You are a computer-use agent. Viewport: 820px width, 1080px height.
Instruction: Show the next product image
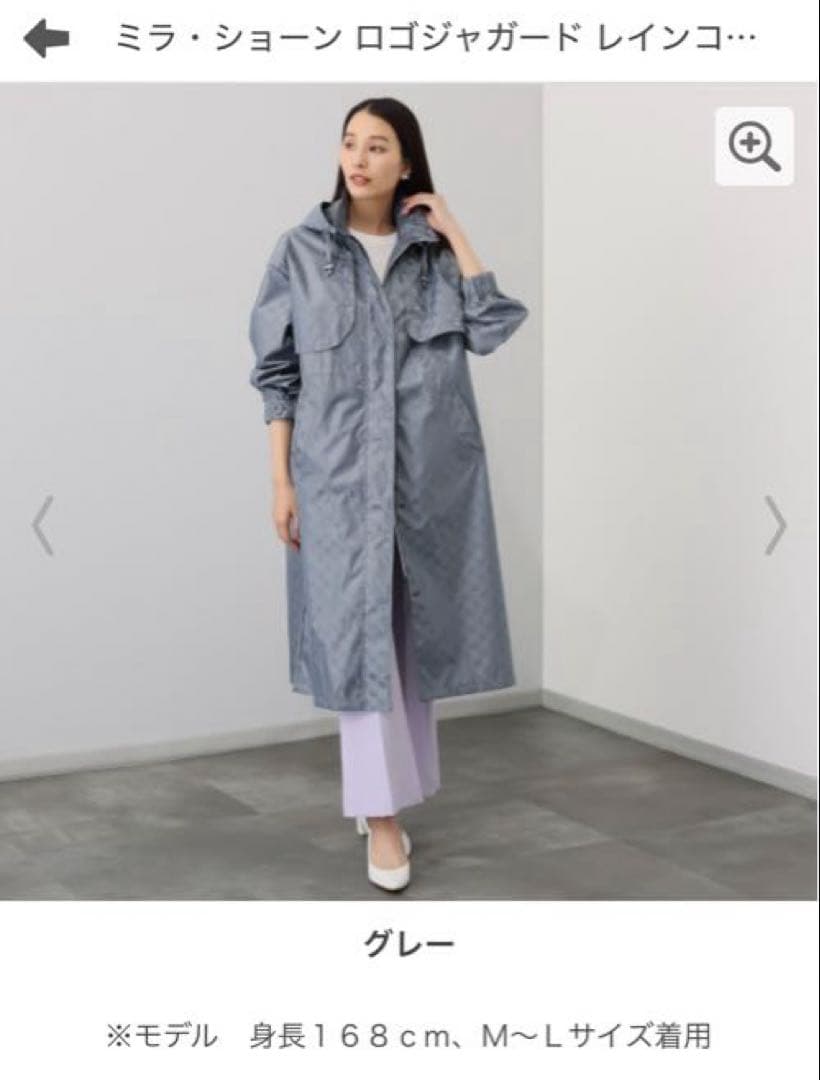(775, 525)
